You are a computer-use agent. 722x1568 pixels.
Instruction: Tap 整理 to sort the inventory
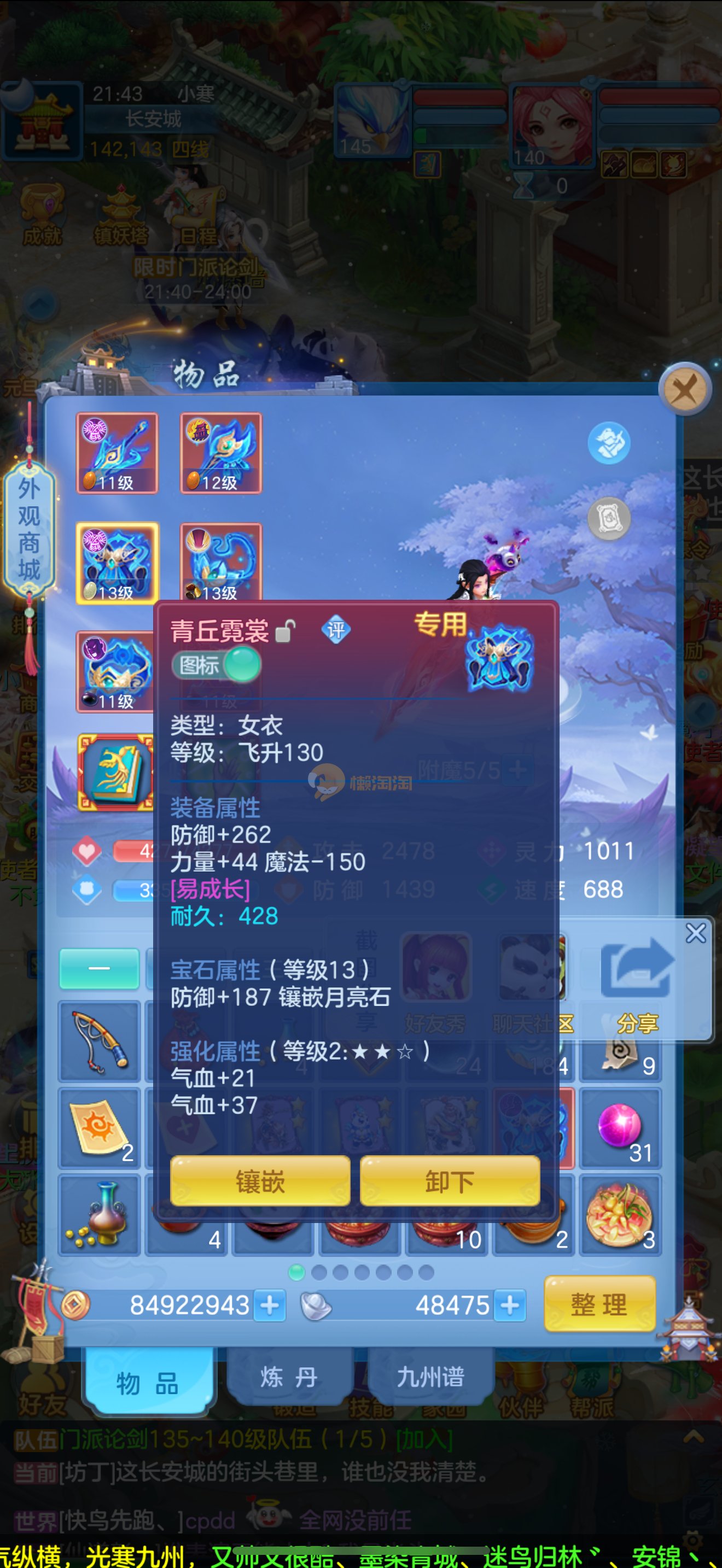(x=599, y=1304)
